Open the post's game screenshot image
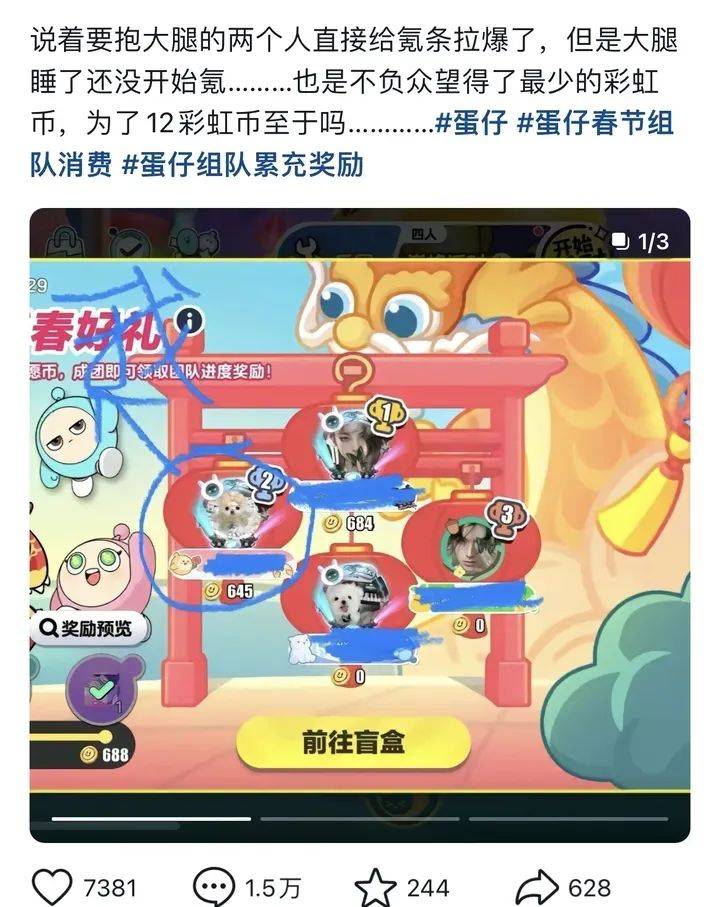 (360, 525)
